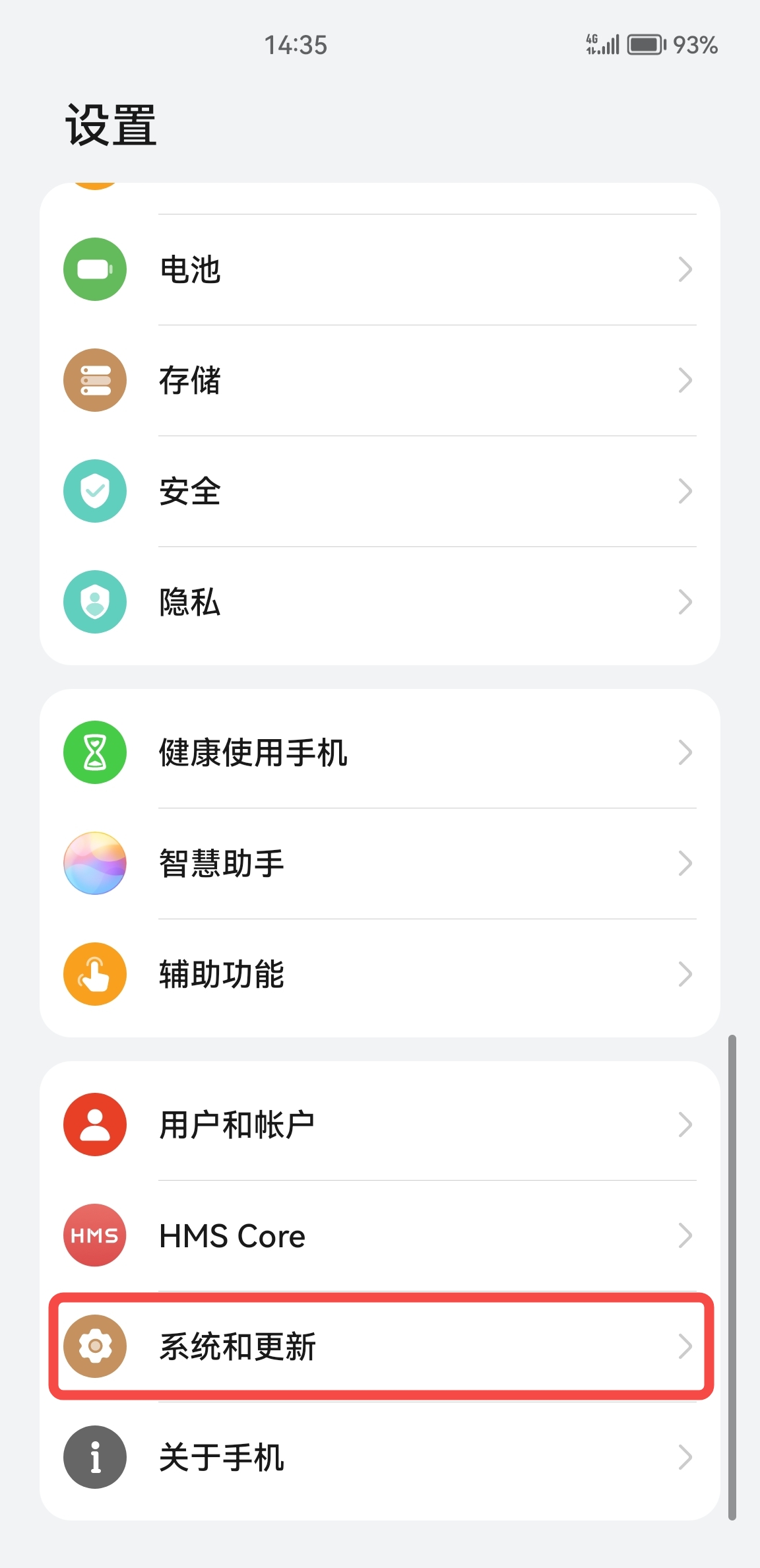Open 辅助功能 accessibility features
This screenshot has height=1568, width=760.
(380, 974)
